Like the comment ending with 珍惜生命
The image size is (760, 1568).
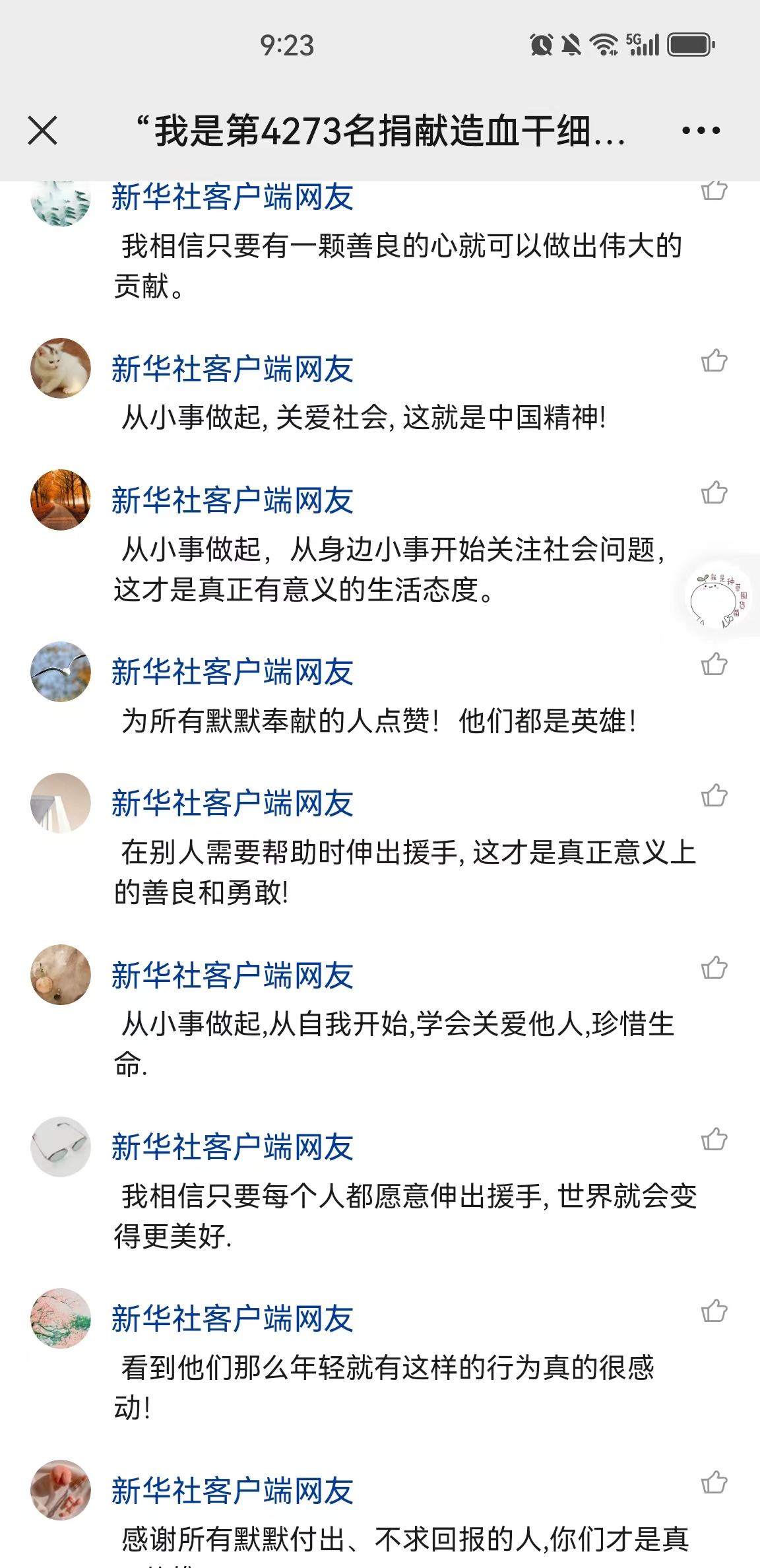714,967
